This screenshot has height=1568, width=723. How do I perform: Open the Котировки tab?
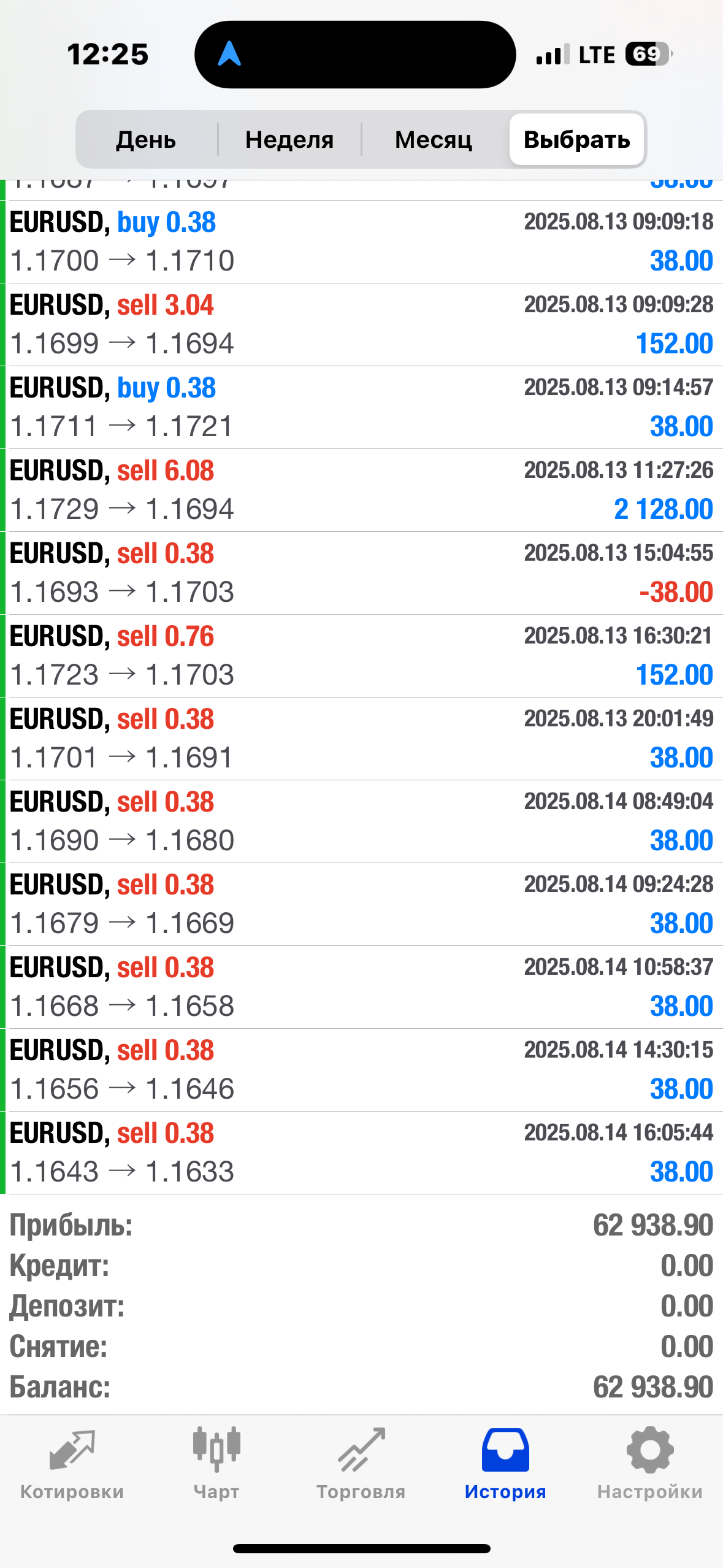click(72, 1464)
